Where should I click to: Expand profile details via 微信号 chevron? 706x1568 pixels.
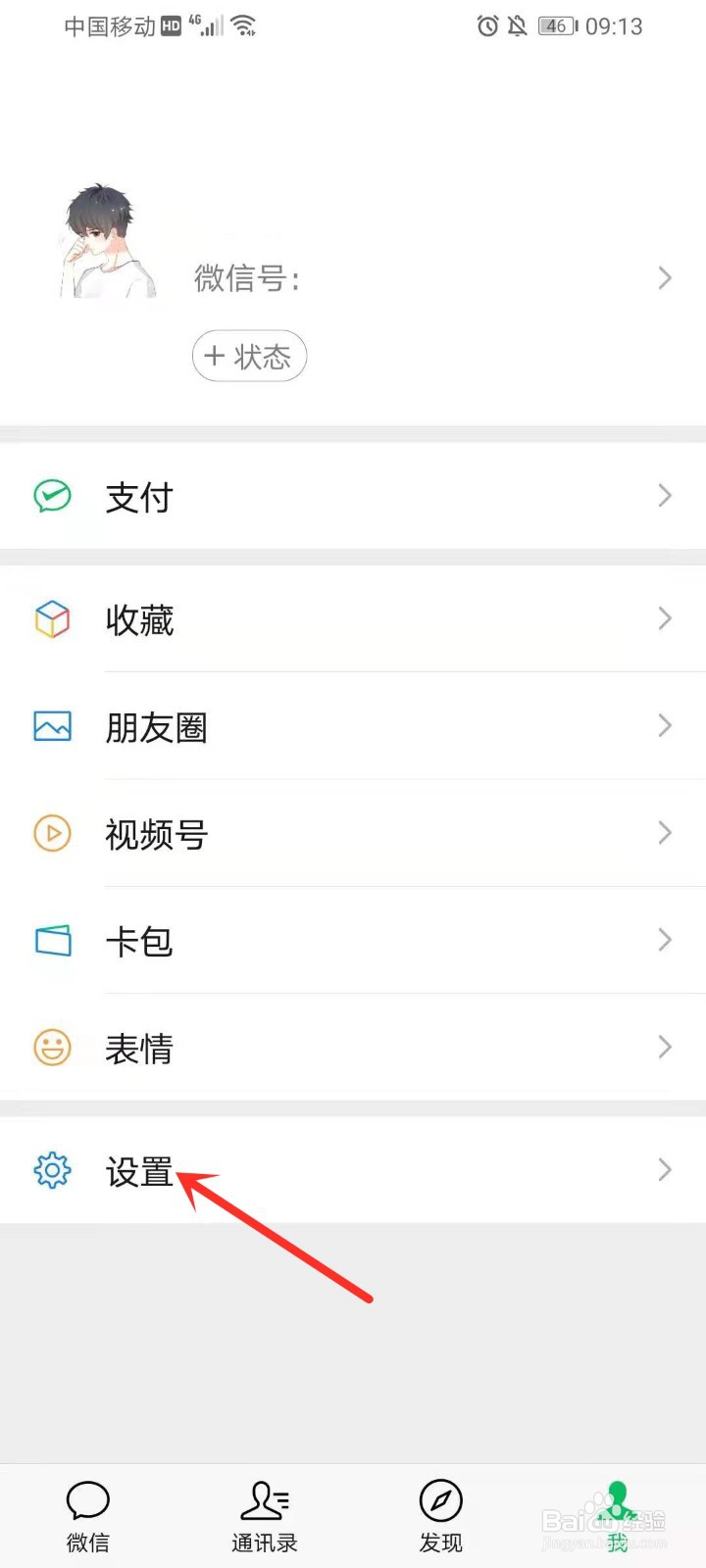point(663,278)
